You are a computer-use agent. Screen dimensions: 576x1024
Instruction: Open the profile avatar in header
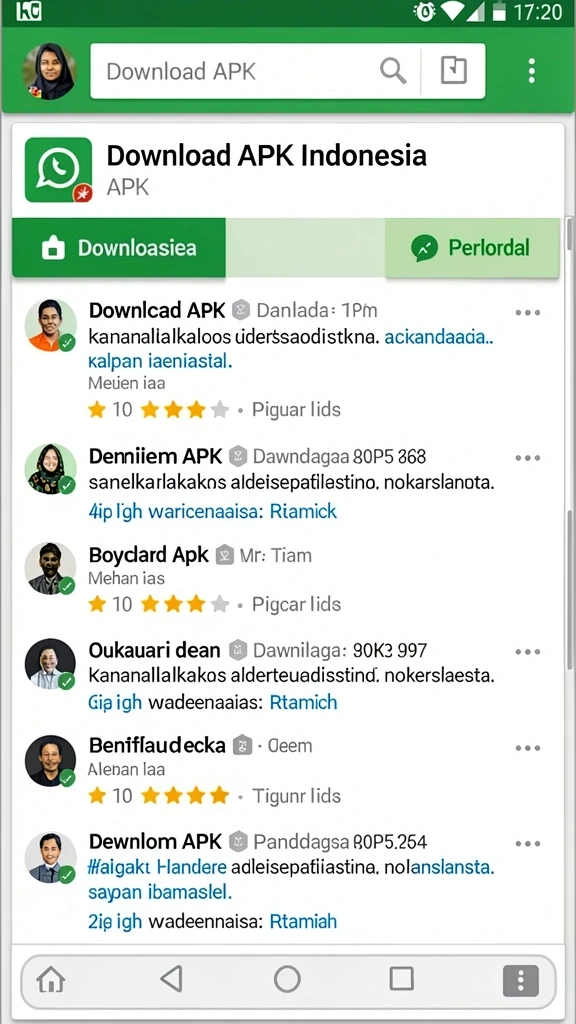(49, 71)
